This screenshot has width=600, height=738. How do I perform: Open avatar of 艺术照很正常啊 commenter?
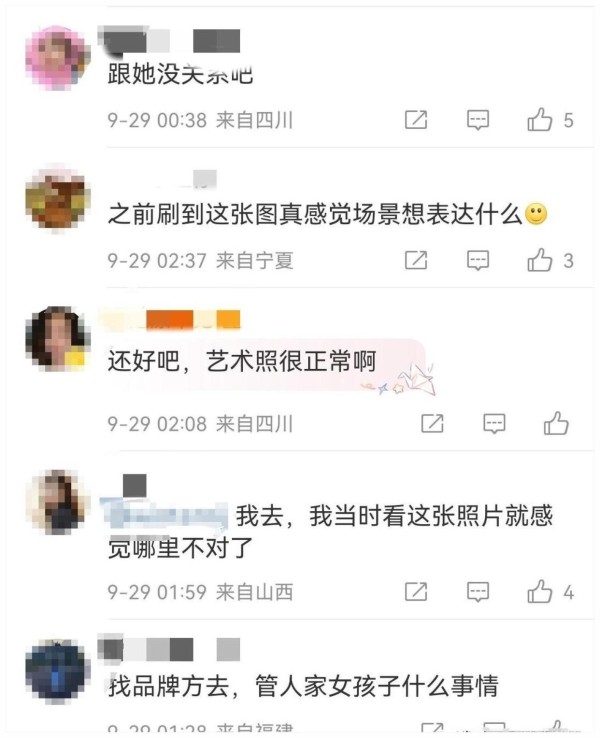coord(57,338)
